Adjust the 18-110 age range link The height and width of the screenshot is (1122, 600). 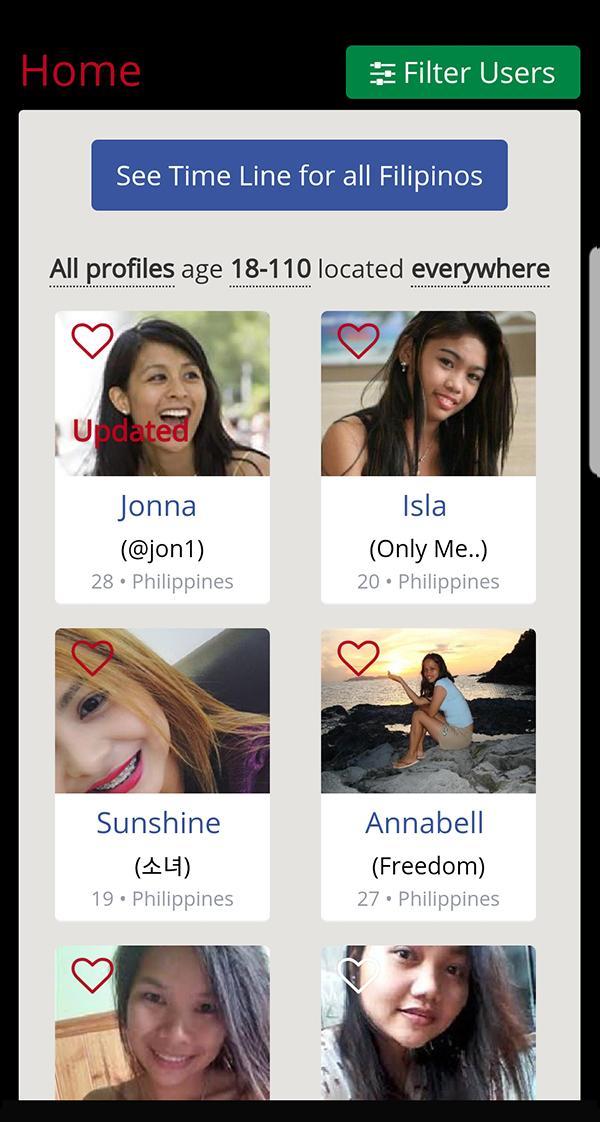point(270,269)
